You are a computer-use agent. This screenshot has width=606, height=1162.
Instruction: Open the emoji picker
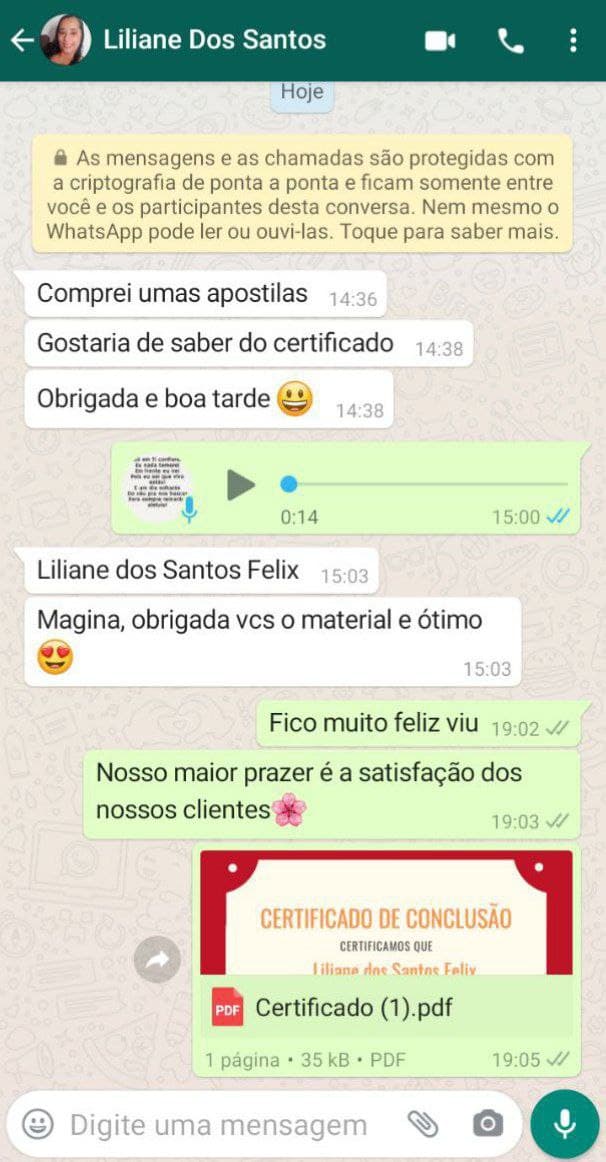coord(38,1125)
